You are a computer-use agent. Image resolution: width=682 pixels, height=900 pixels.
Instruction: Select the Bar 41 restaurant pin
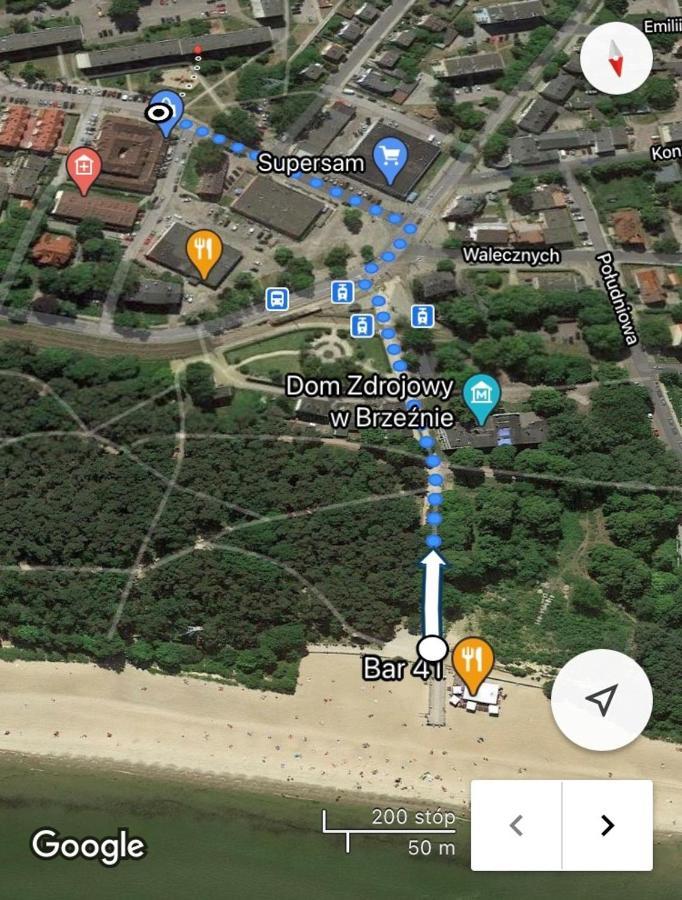point(472,660)
